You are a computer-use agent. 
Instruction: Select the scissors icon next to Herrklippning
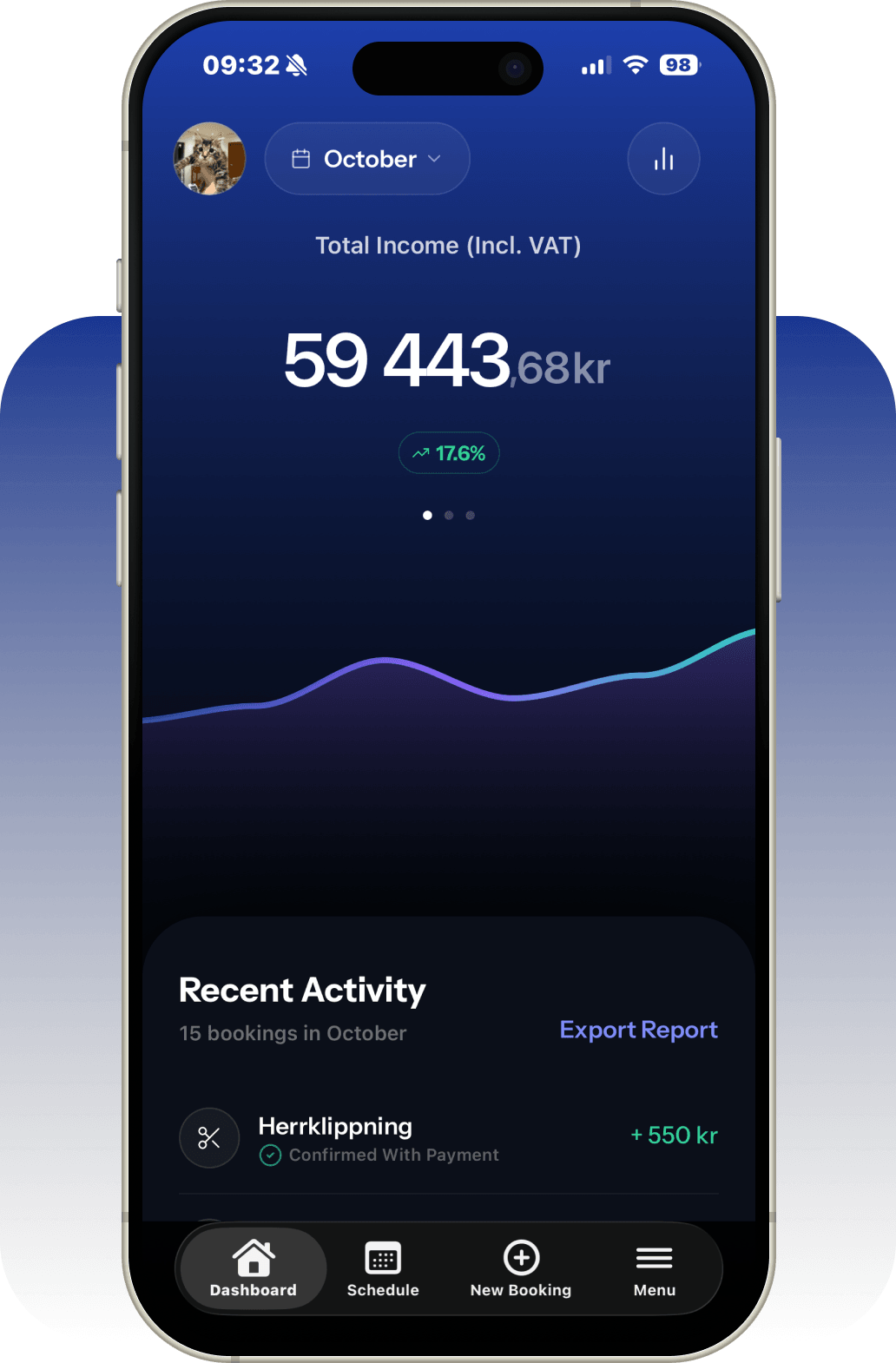coord(209,1137)
